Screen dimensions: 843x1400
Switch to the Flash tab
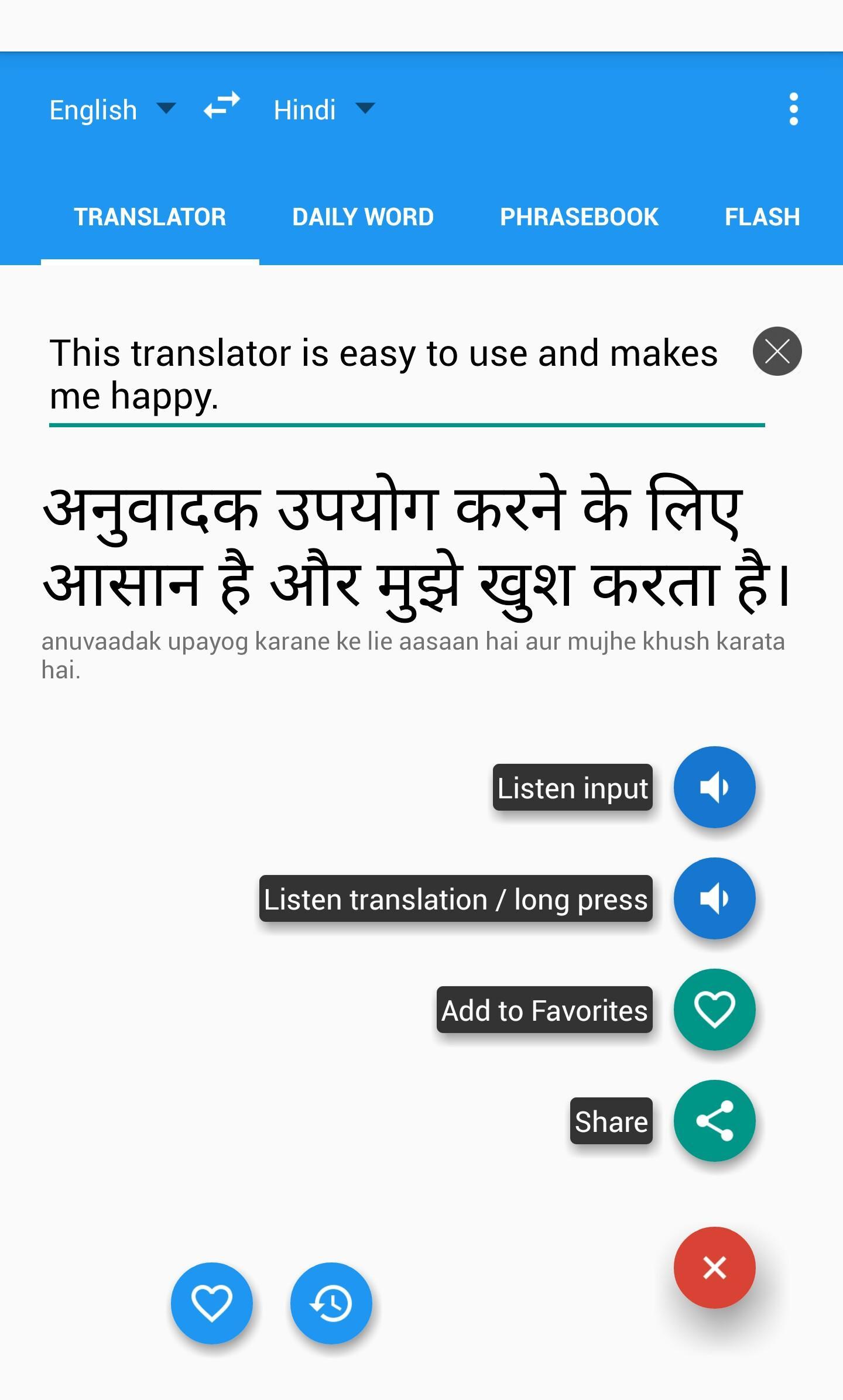tap(762, 217)
